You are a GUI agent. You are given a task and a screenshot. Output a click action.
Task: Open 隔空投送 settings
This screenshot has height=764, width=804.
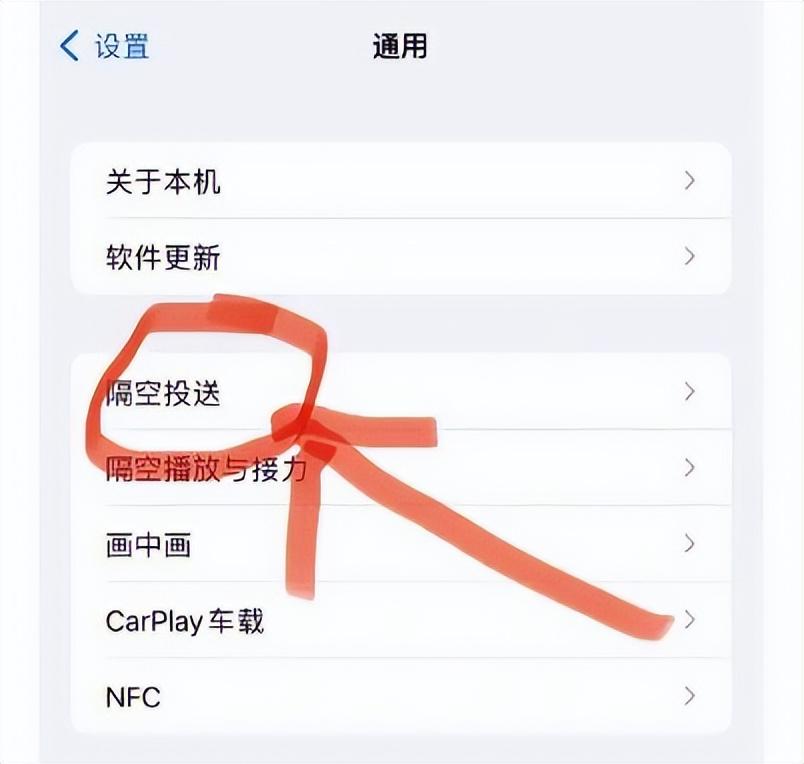click(x=400, y=392)
